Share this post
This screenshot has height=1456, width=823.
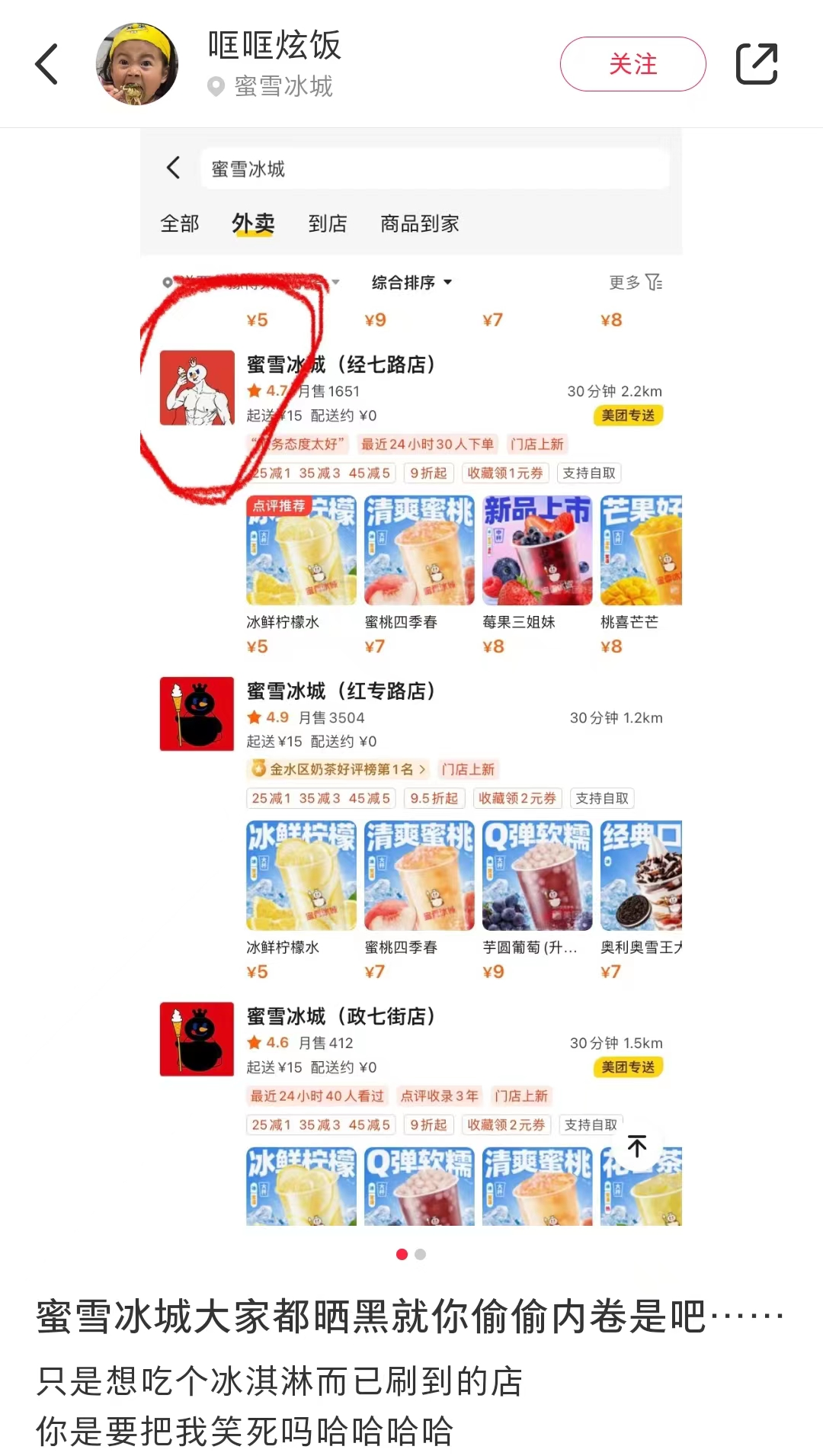[756, 64]
